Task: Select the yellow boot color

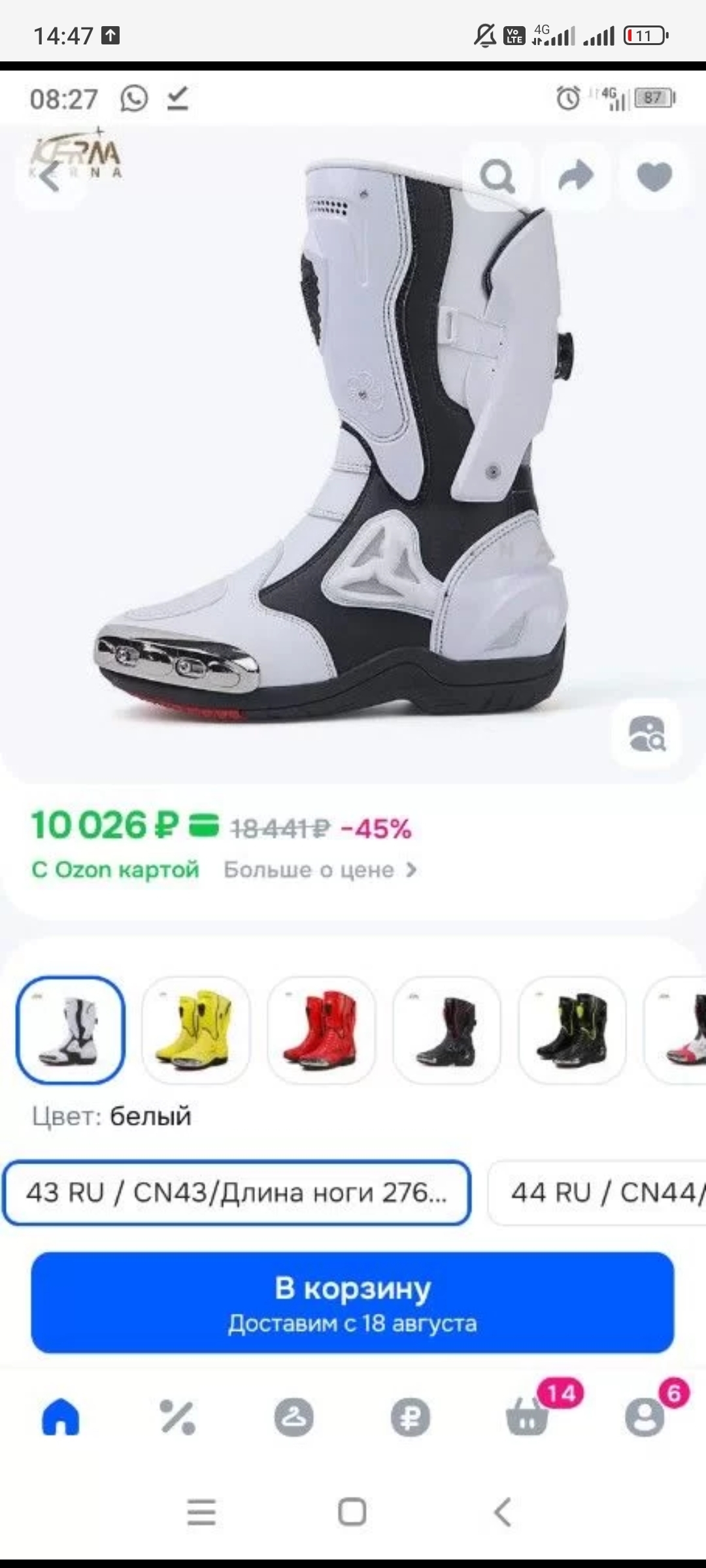Action: (196, 1030)
